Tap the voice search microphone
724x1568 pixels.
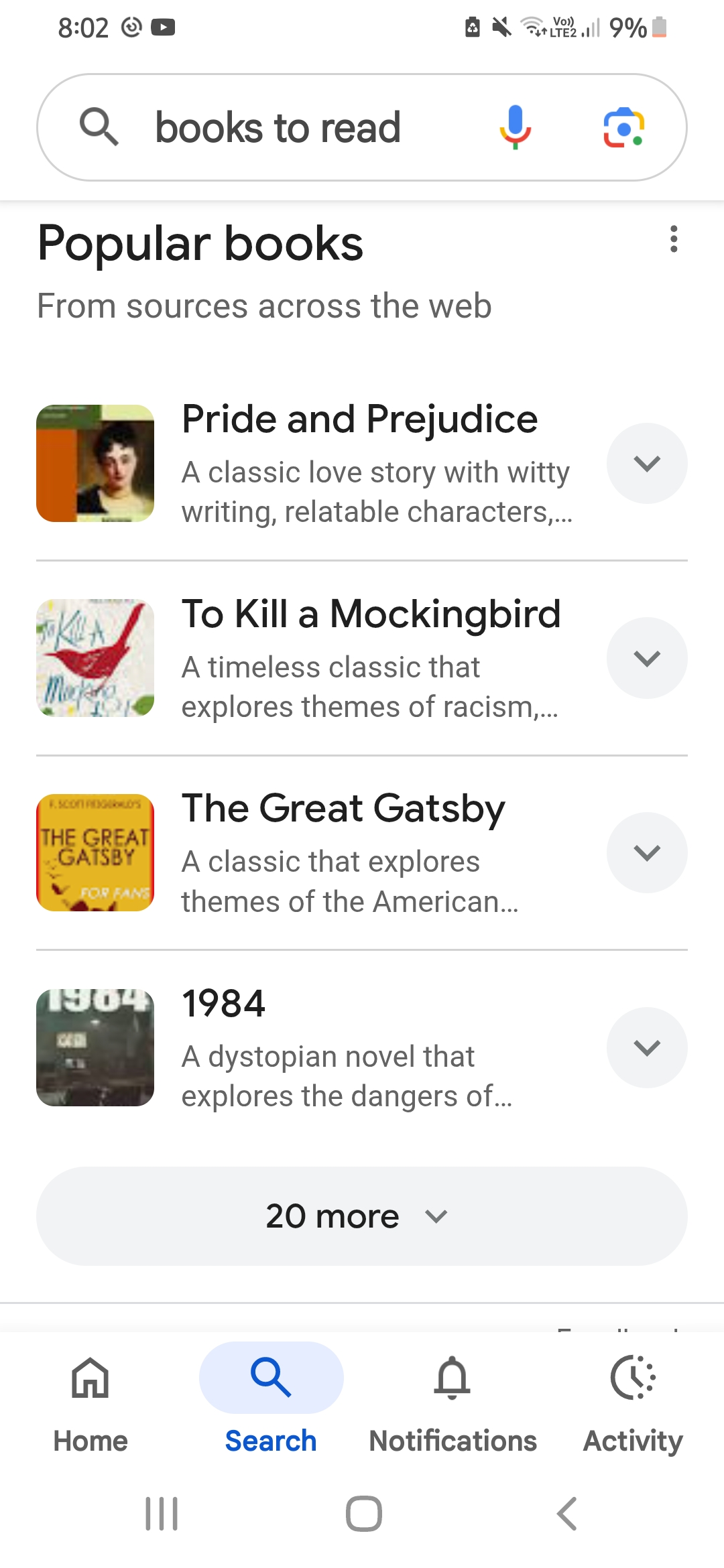point(515,127)
